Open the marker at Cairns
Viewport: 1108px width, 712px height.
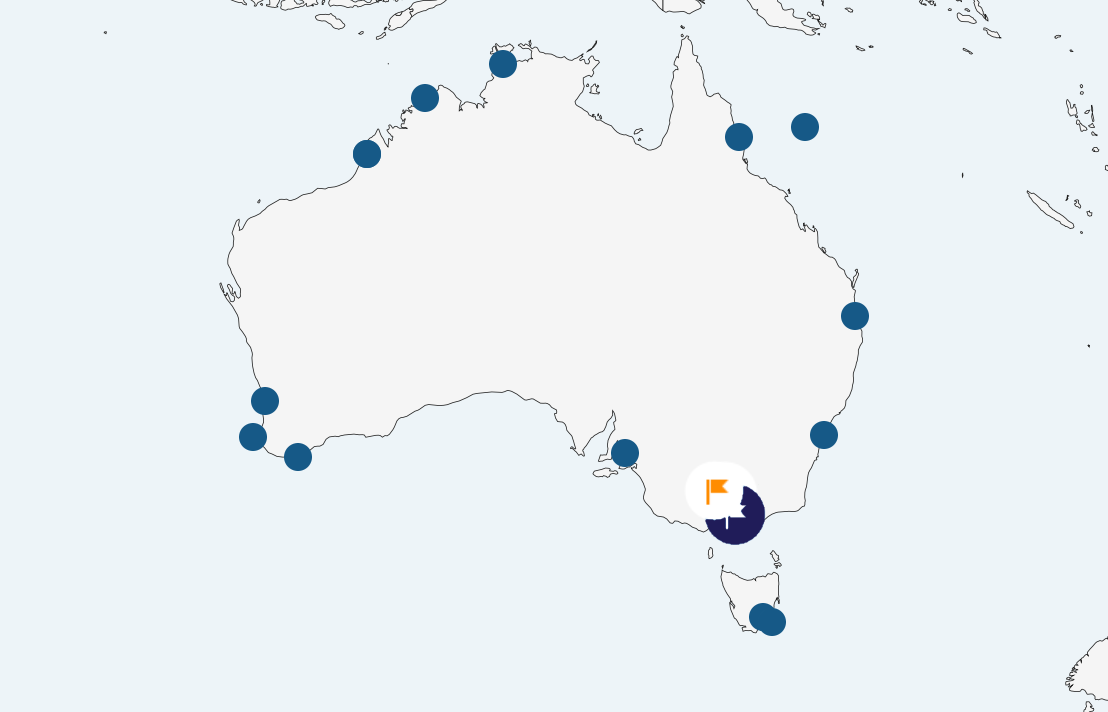739,137
